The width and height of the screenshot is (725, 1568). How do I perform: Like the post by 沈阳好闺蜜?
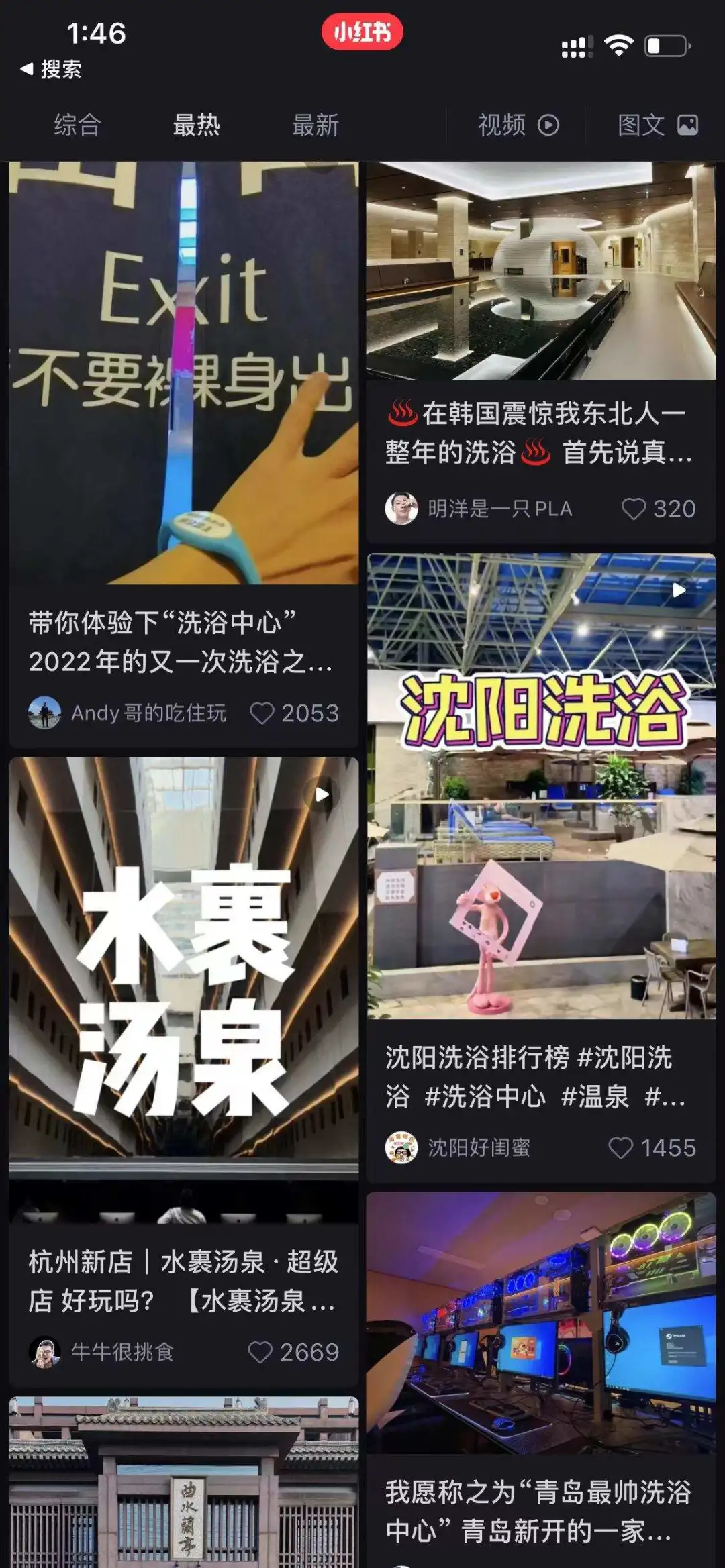[x=652, y=1147]
